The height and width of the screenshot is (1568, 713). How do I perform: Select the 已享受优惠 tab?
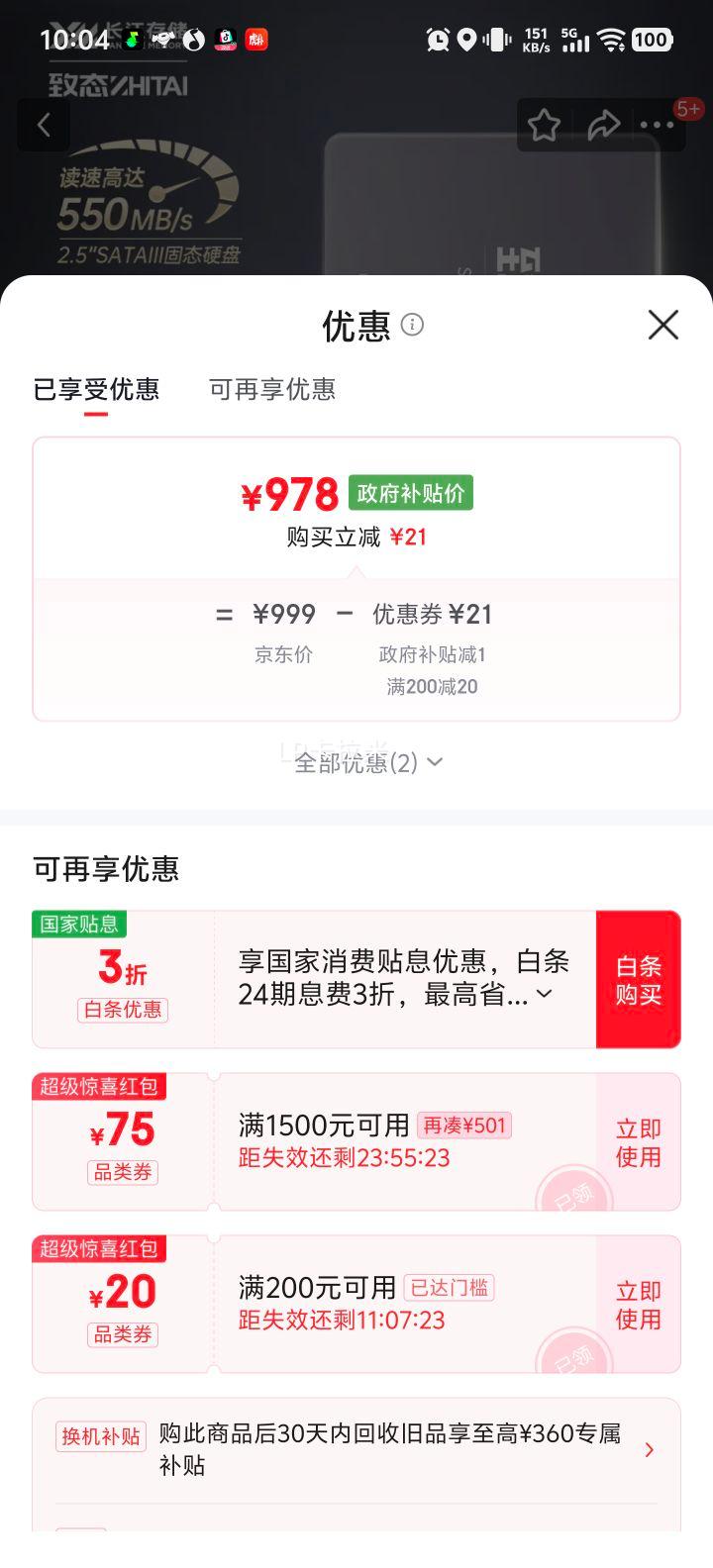pyautogui.click(x=95, y=390)
